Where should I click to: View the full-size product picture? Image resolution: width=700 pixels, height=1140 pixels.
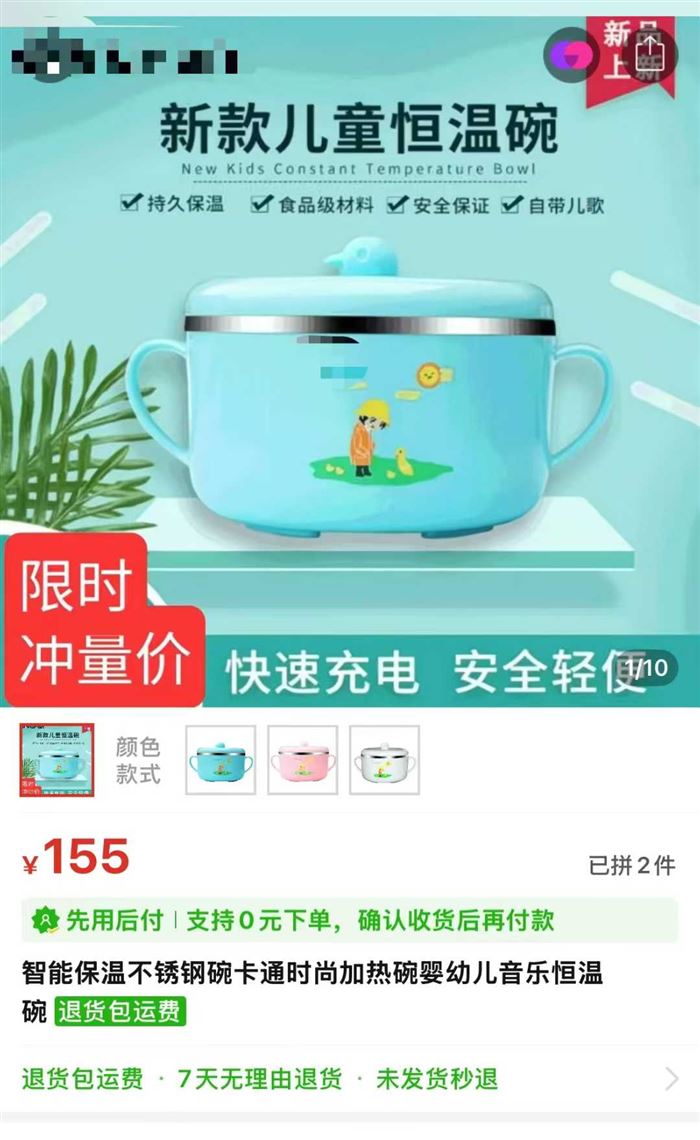pos(350,400)
